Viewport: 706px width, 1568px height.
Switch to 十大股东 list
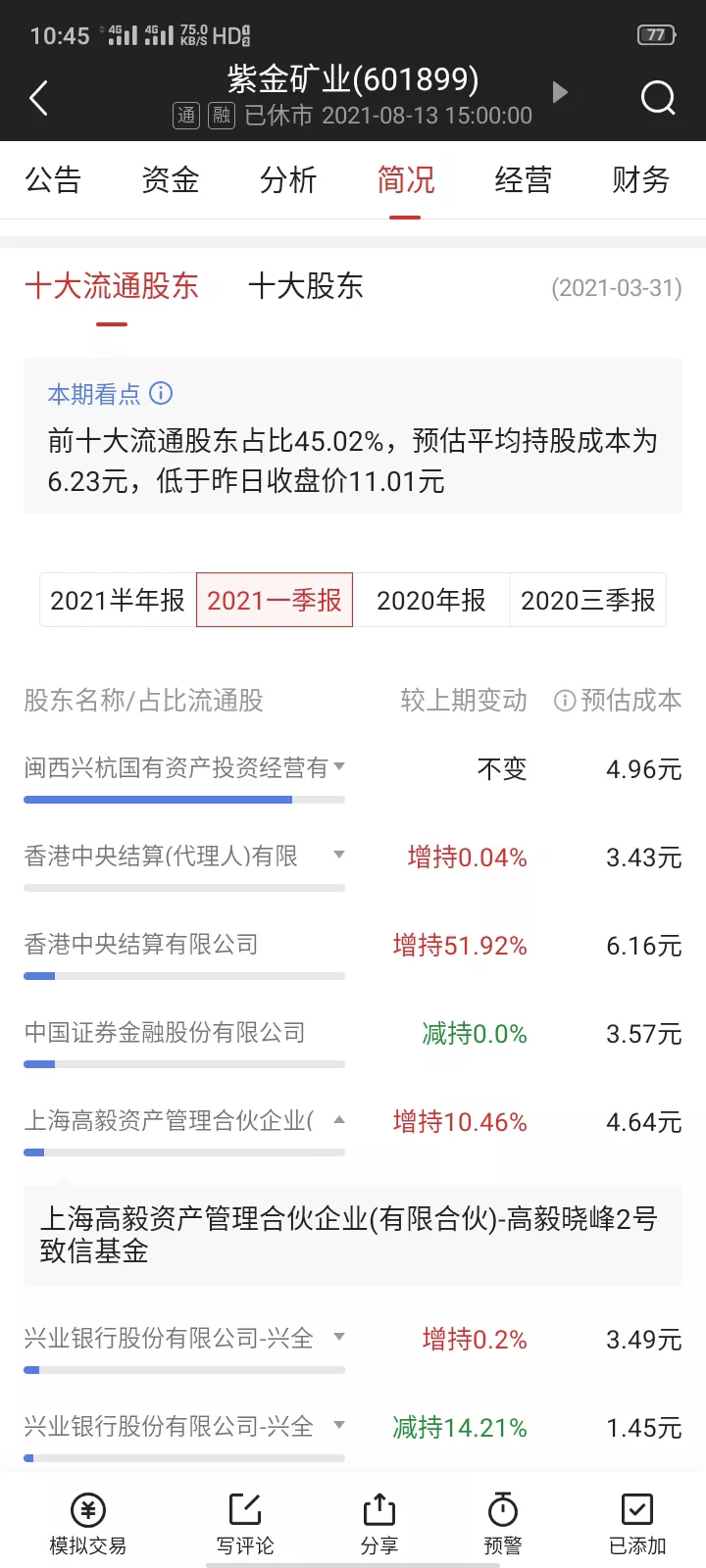[x=306, y=286]
